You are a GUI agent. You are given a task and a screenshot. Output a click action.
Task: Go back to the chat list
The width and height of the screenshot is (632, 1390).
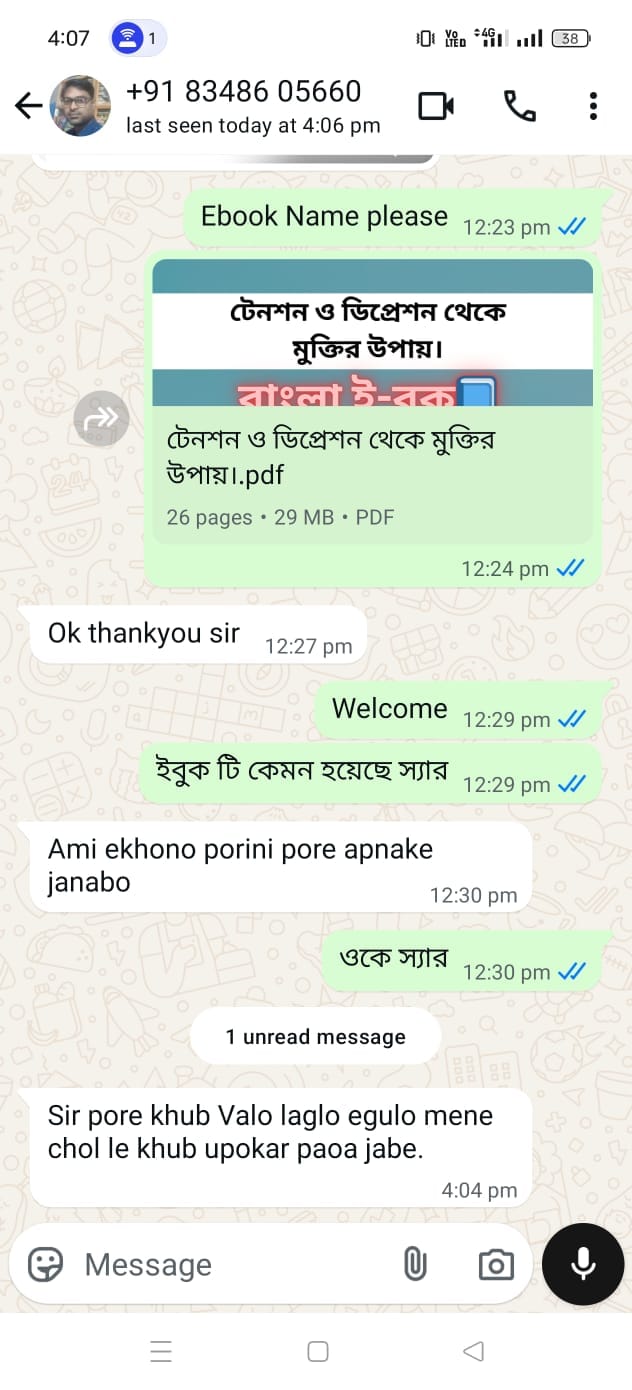28,105
